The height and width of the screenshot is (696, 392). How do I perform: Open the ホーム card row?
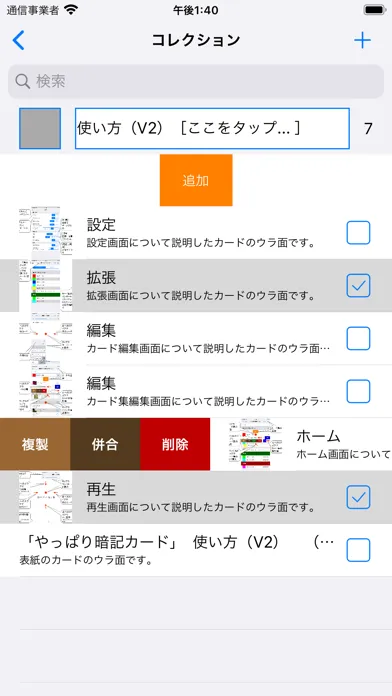[301, 444]
